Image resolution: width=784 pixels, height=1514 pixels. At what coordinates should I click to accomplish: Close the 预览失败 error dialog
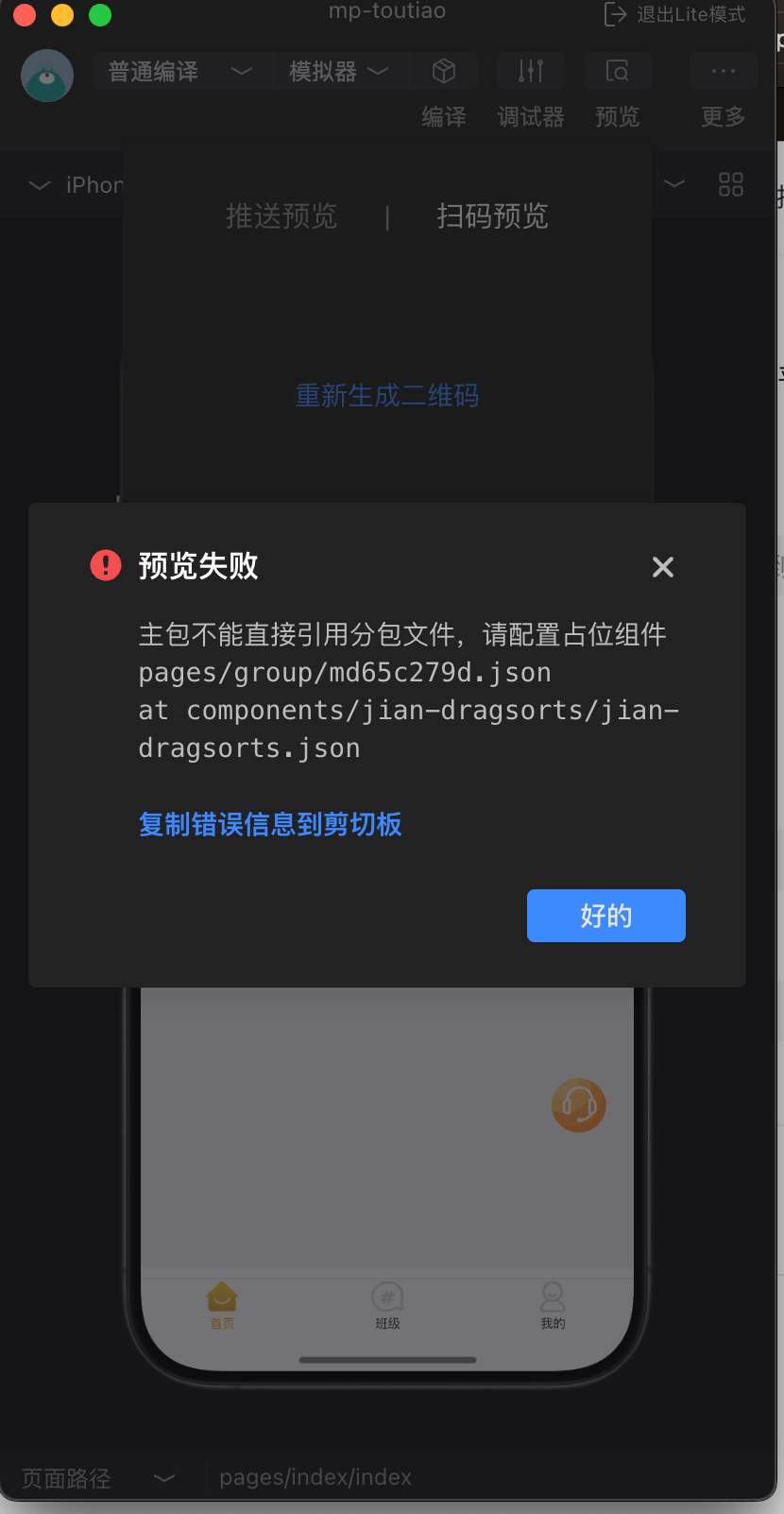coord(663,567)
